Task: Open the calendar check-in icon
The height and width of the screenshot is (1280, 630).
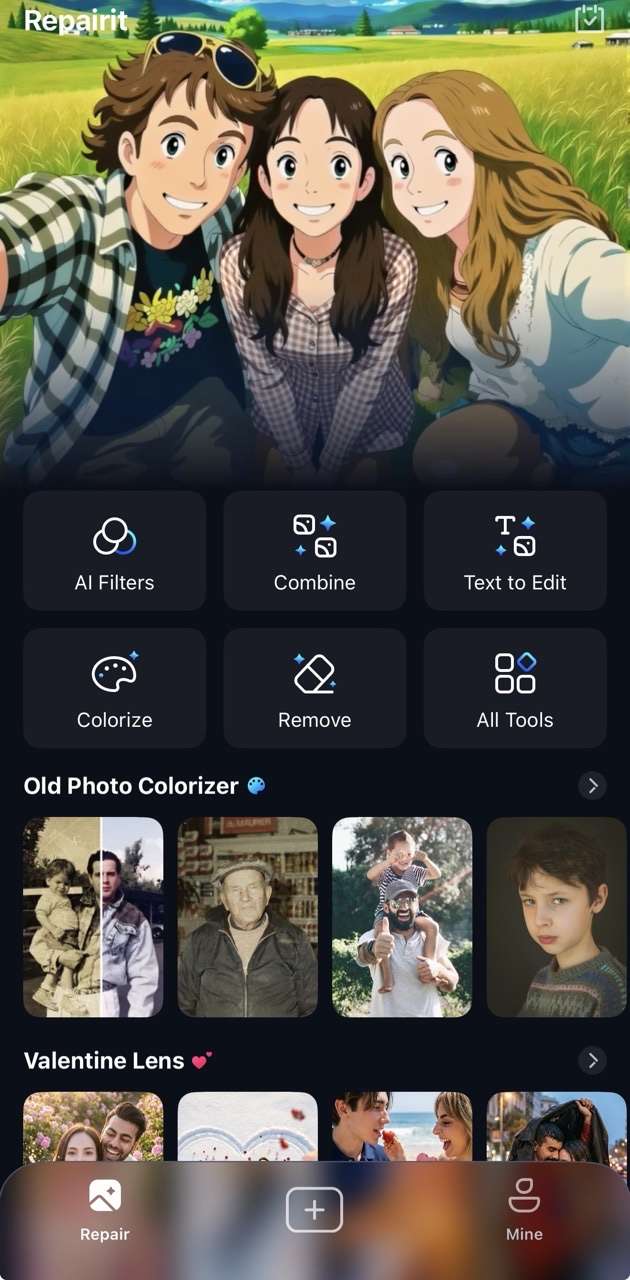Action: tap(589, 18)
